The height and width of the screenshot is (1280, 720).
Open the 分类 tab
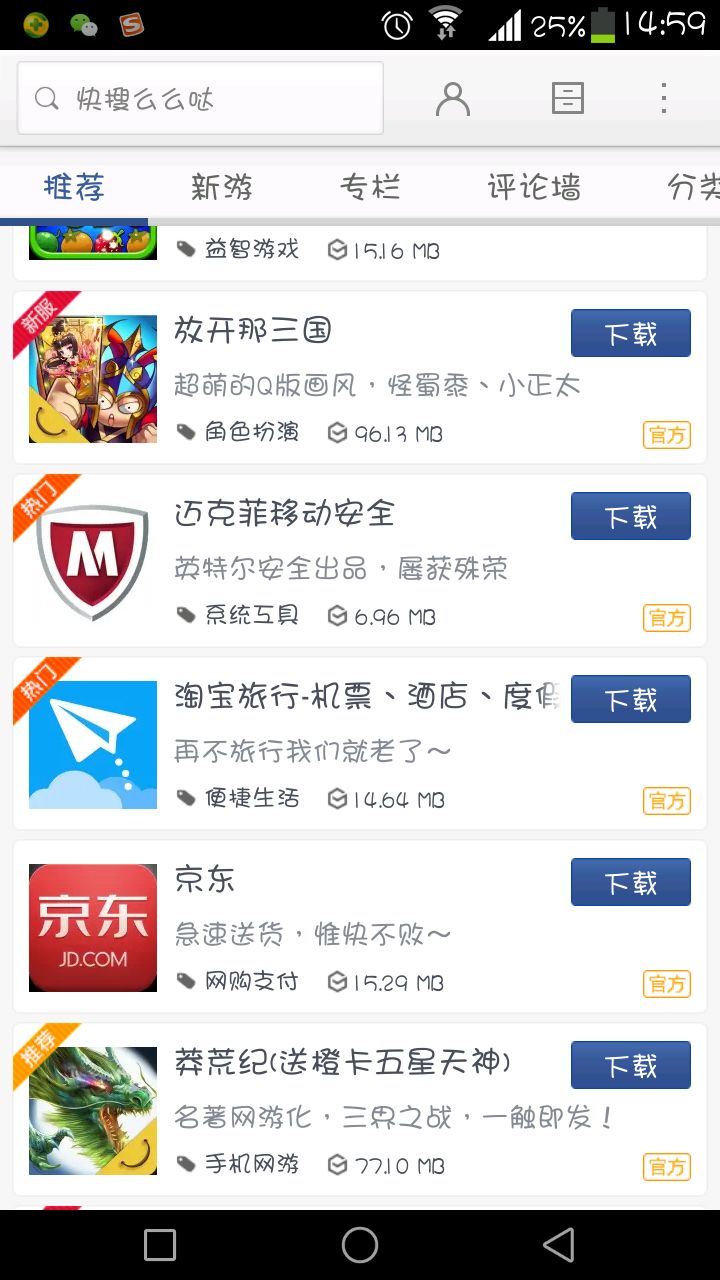[x=692, y=187]
